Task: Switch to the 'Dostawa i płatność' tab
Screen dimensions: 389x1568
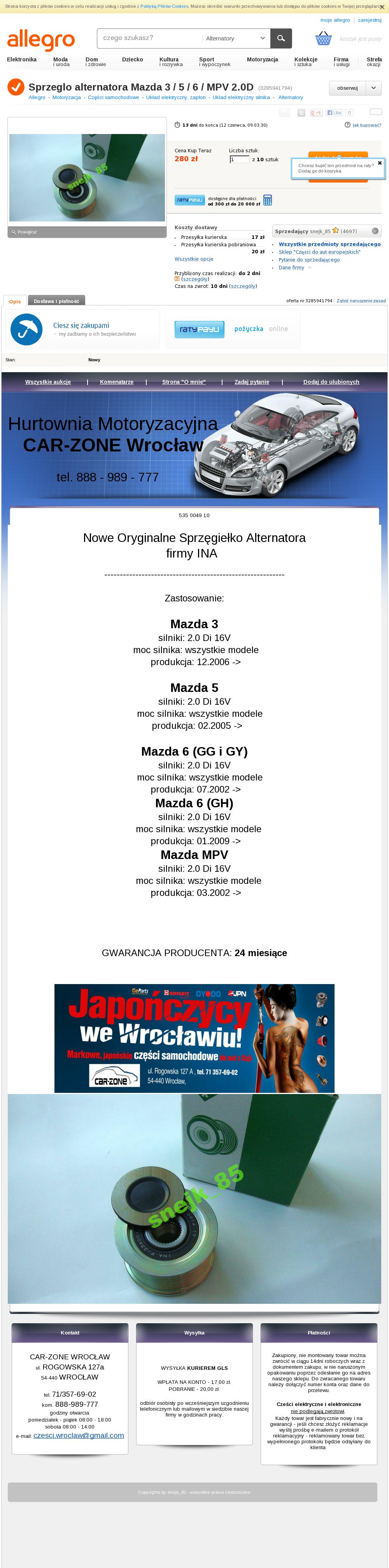Action: click(56, 301)
